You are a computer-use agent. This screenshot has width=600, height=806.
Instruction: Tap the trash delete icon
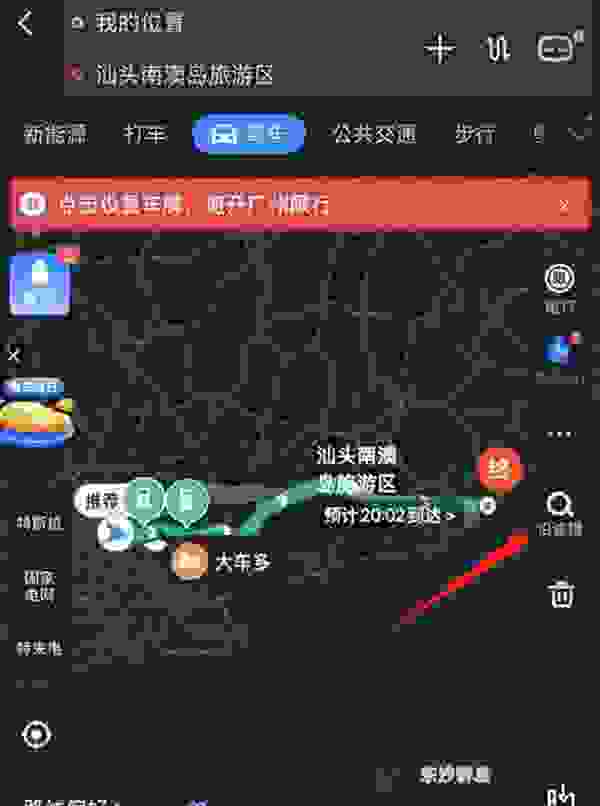[561, 595]
